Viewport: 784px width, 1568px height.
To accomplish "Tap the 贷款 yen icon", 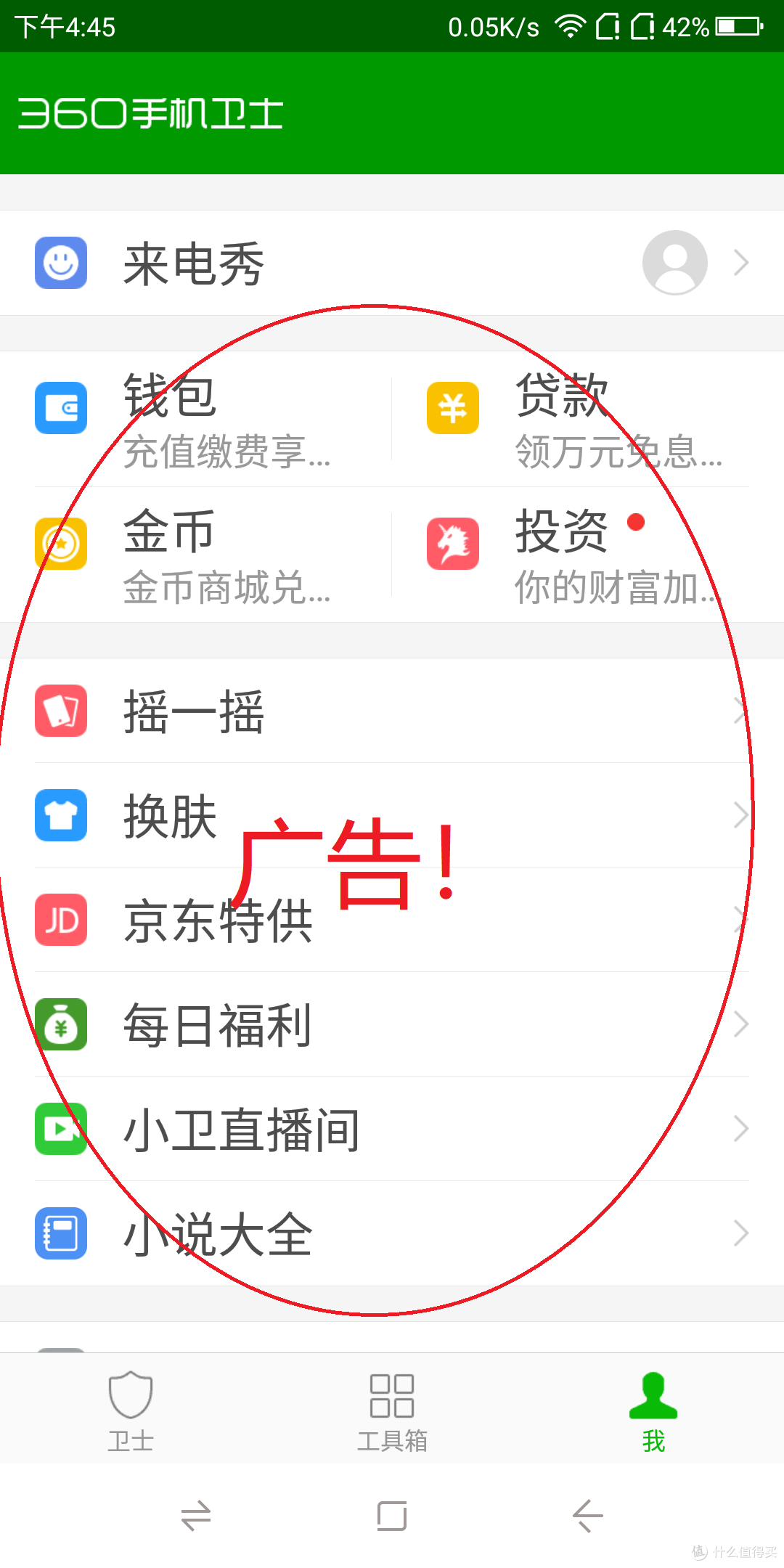I will [452, 408].
